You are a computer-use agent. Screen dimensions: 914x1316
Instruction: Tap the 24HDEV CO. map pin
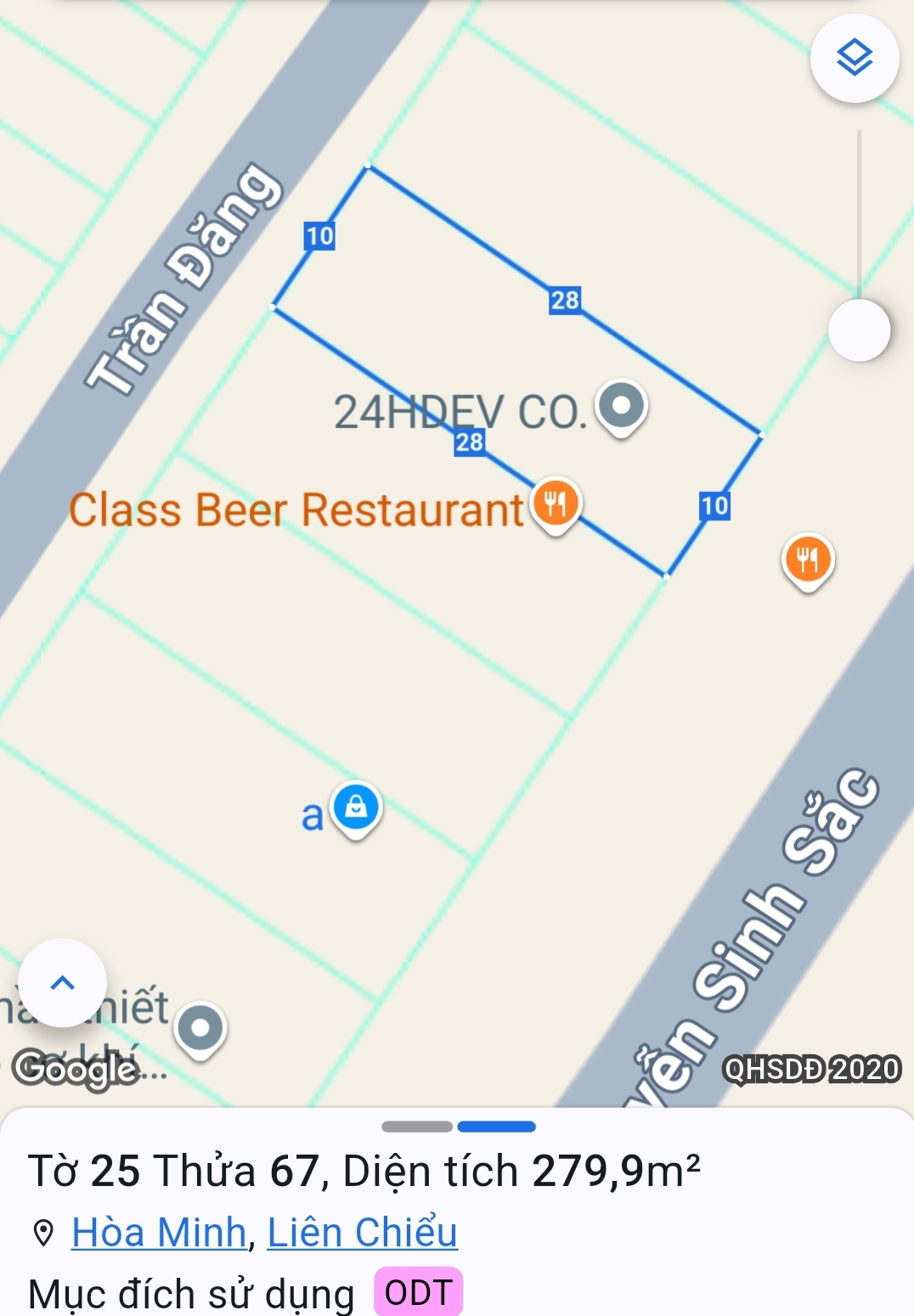pos(622,405)
